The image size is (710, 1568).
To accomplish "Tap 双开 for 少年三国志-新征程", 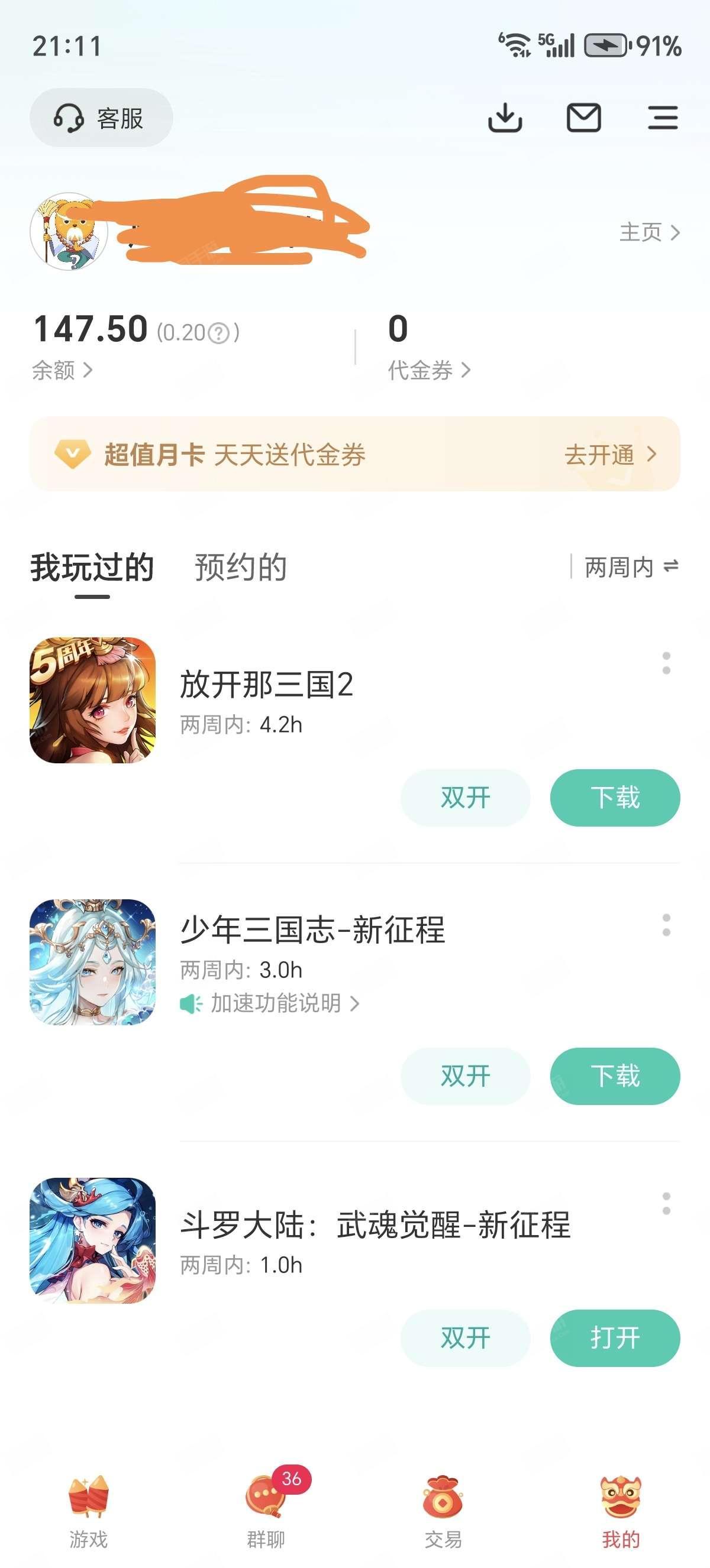I will click(465, 1075).
